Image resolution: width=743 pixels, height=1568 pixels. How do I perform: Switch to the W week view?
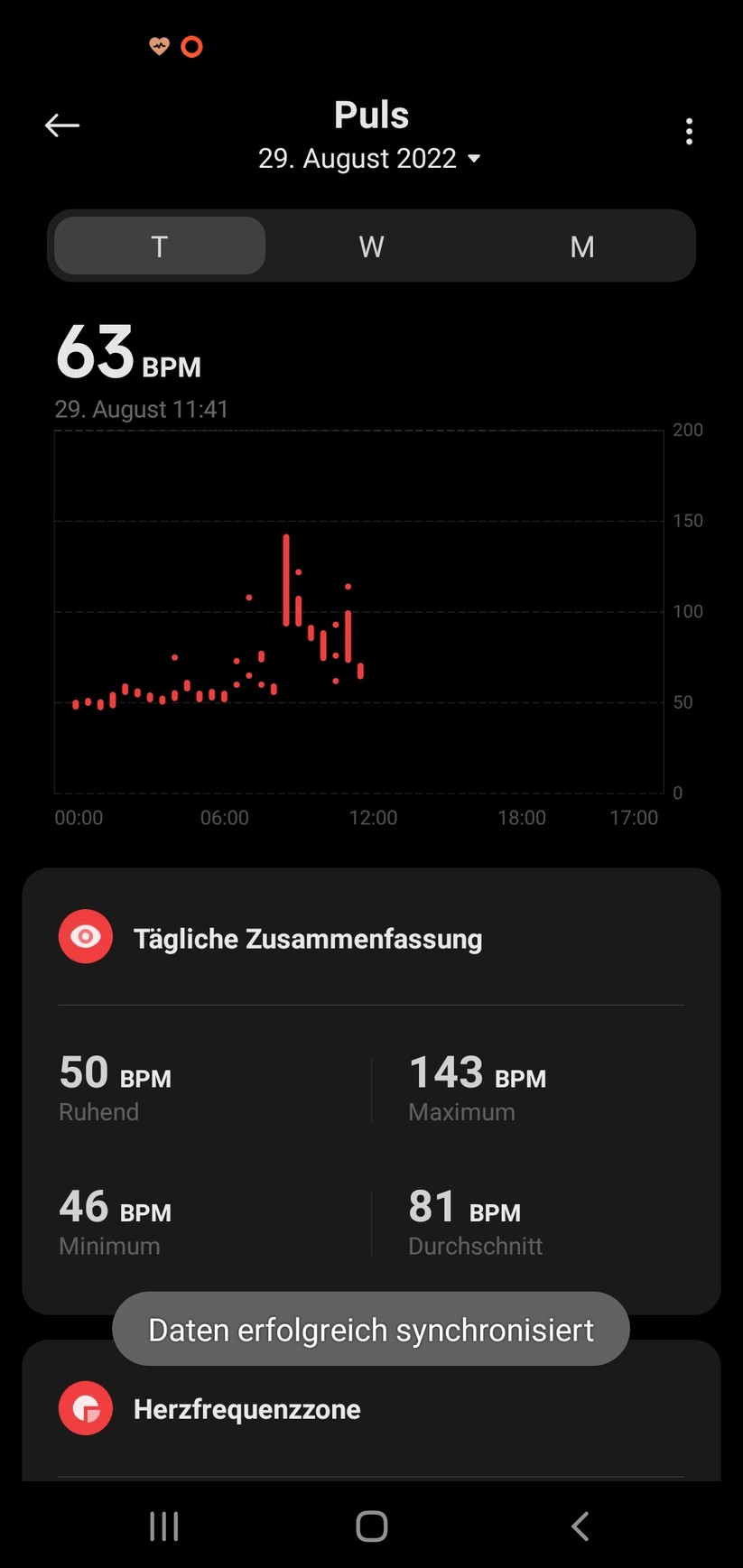pyautogui.click(x=371, y=246)
